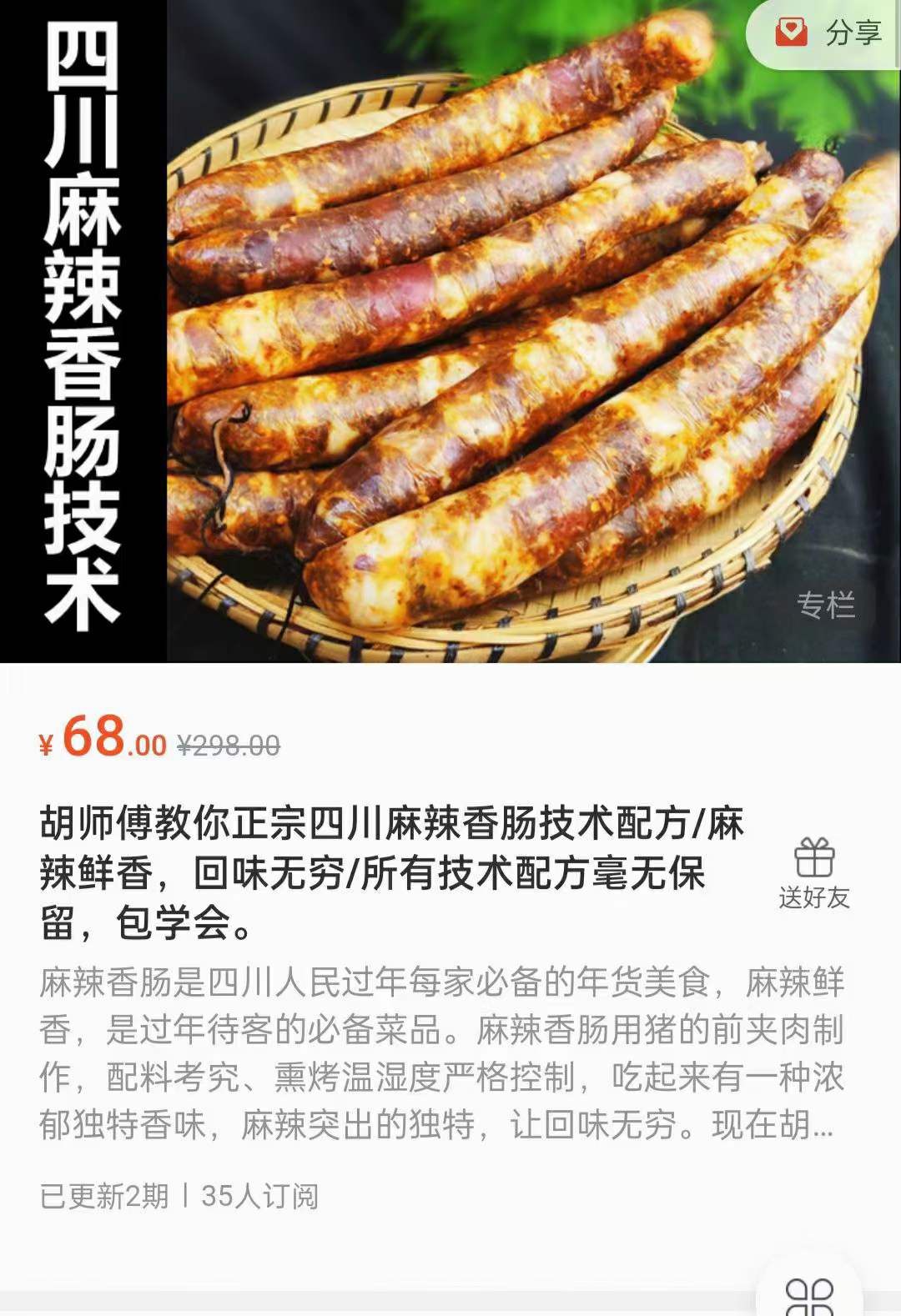The image size is (901, 1316).
Task: Tap the crossed-out ¥298.00 original price
Action: tap(229, 746)
